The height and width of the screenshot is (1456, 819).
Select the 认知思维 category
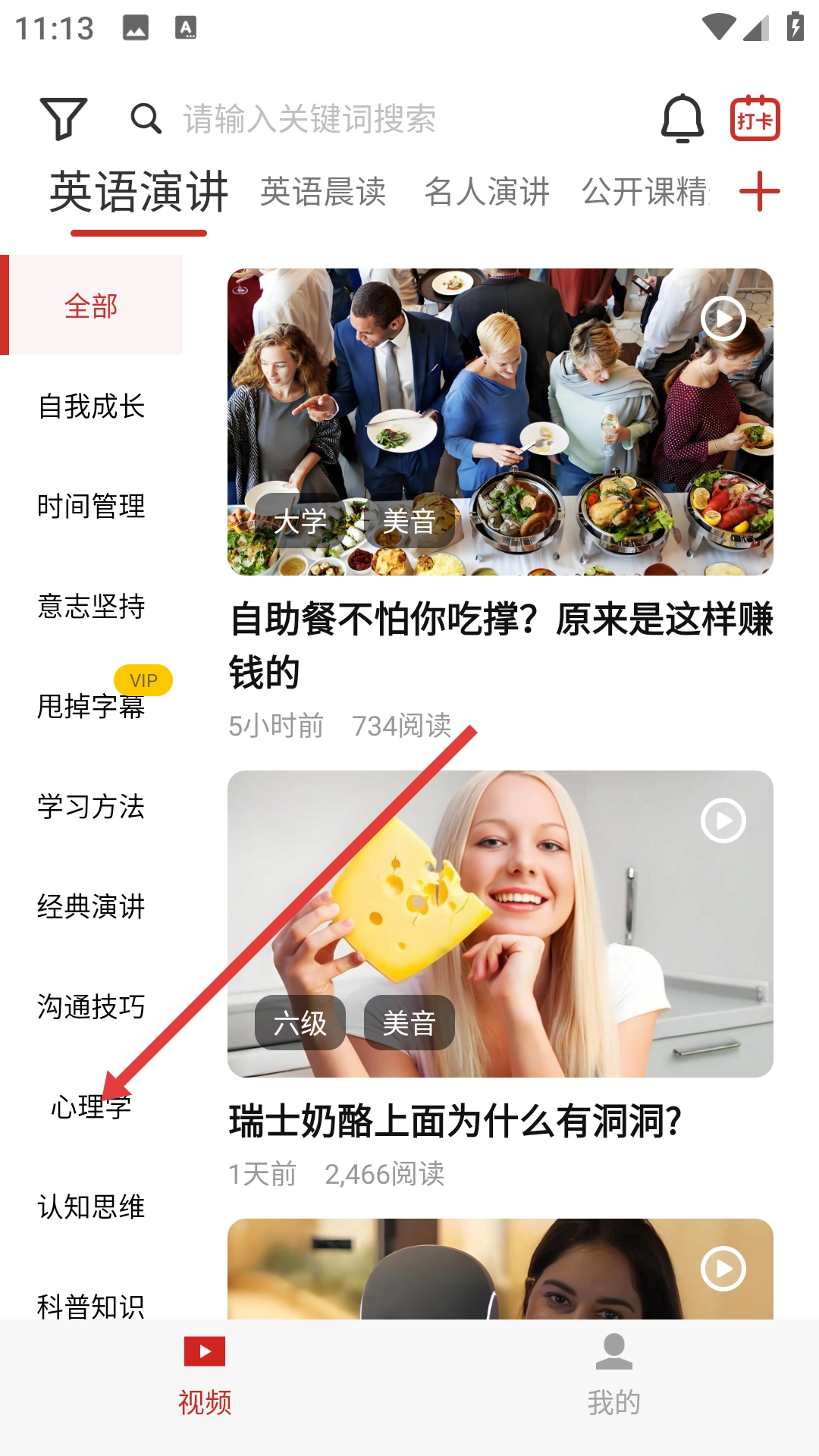coord(91,1207)
